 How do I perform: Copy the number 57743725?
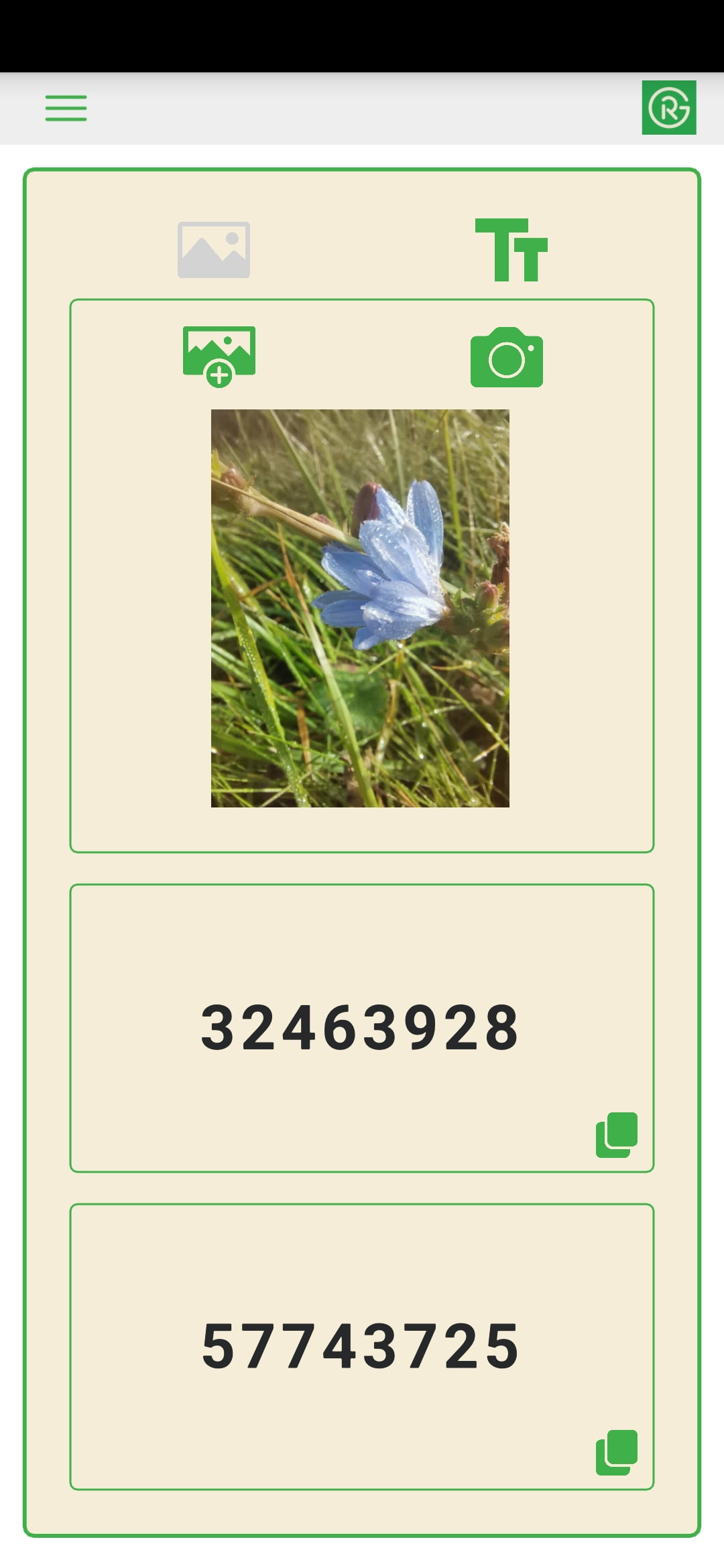click(x=616, y=1453)
